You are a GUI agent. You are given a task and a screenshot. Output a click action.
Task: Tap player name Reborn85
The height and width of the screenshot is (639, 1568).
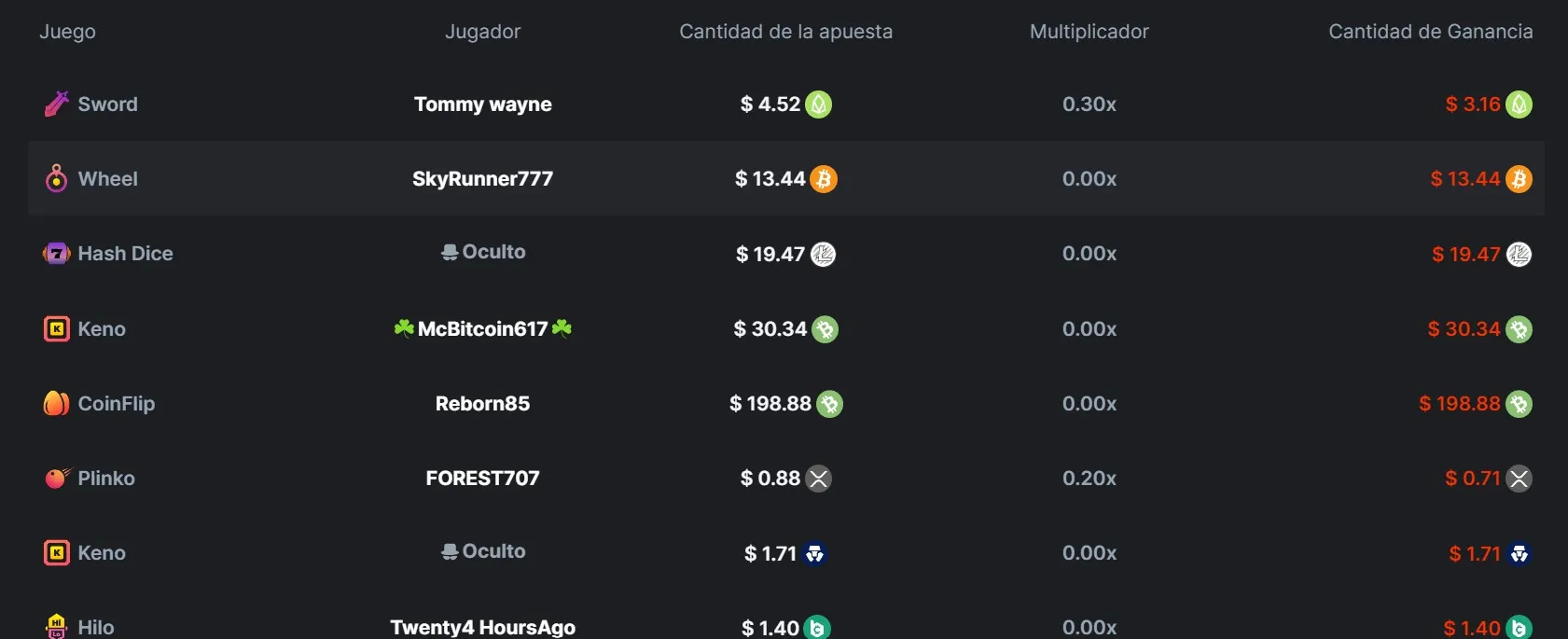click(482, 404)
